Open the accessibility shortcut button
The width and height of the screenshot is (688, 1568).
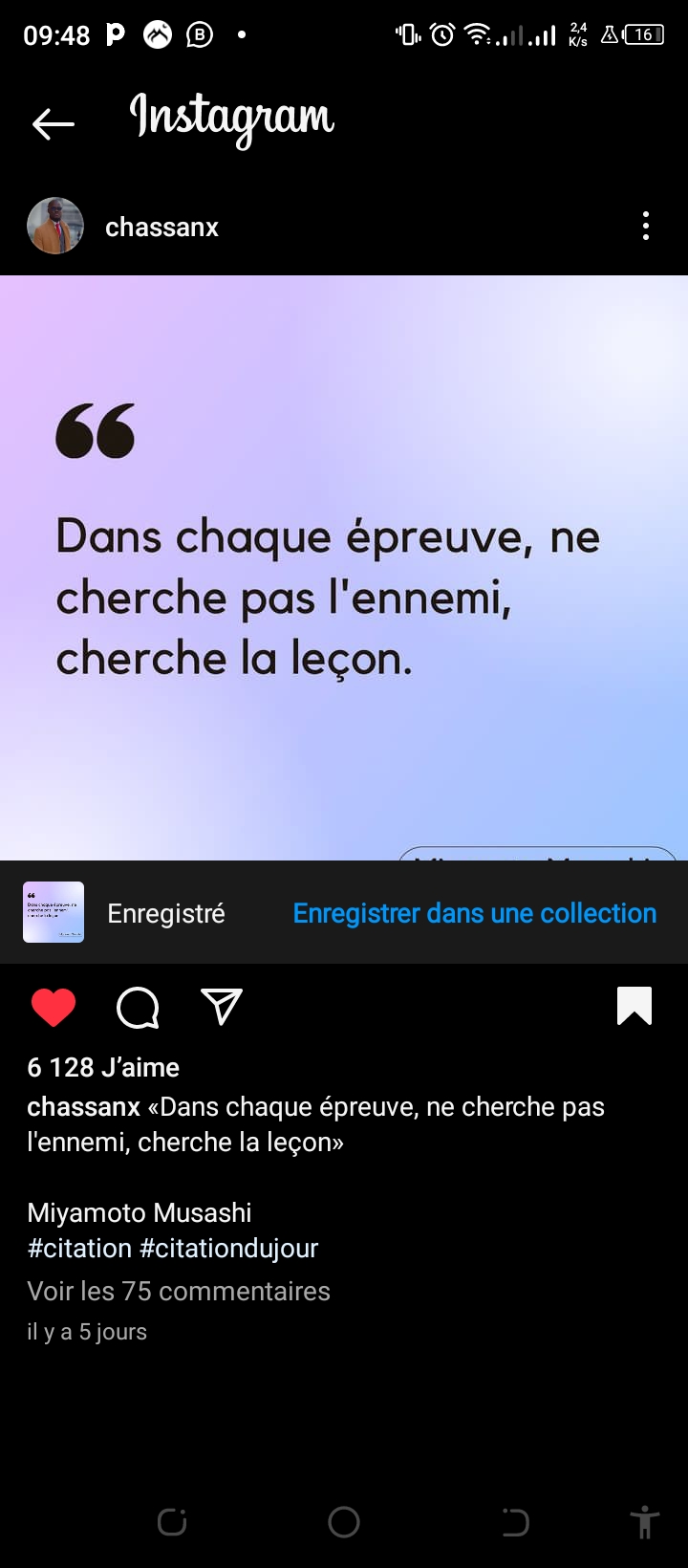pyautogui.click(x=645, y=1522)
